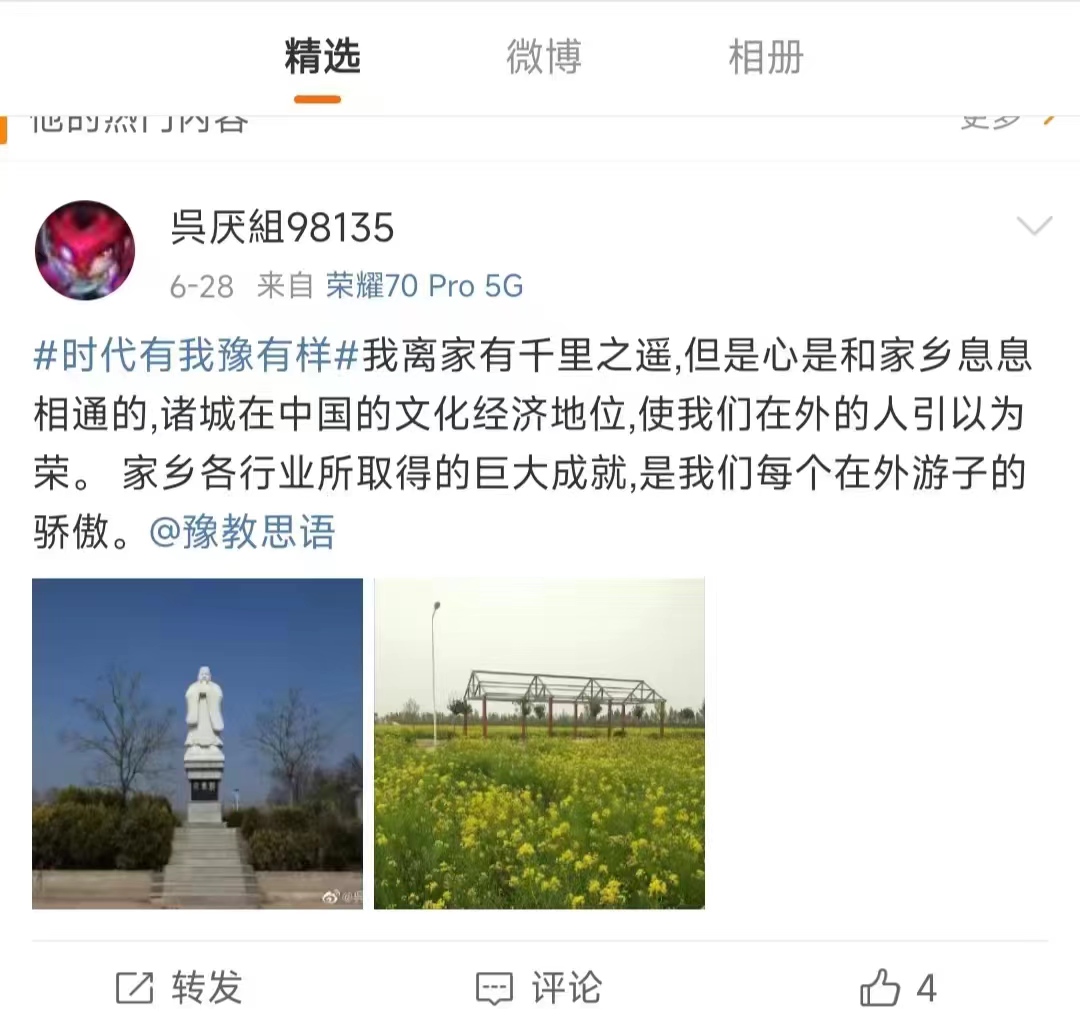
Task: Tap the username 吳厌組98135
Action: 282,228
